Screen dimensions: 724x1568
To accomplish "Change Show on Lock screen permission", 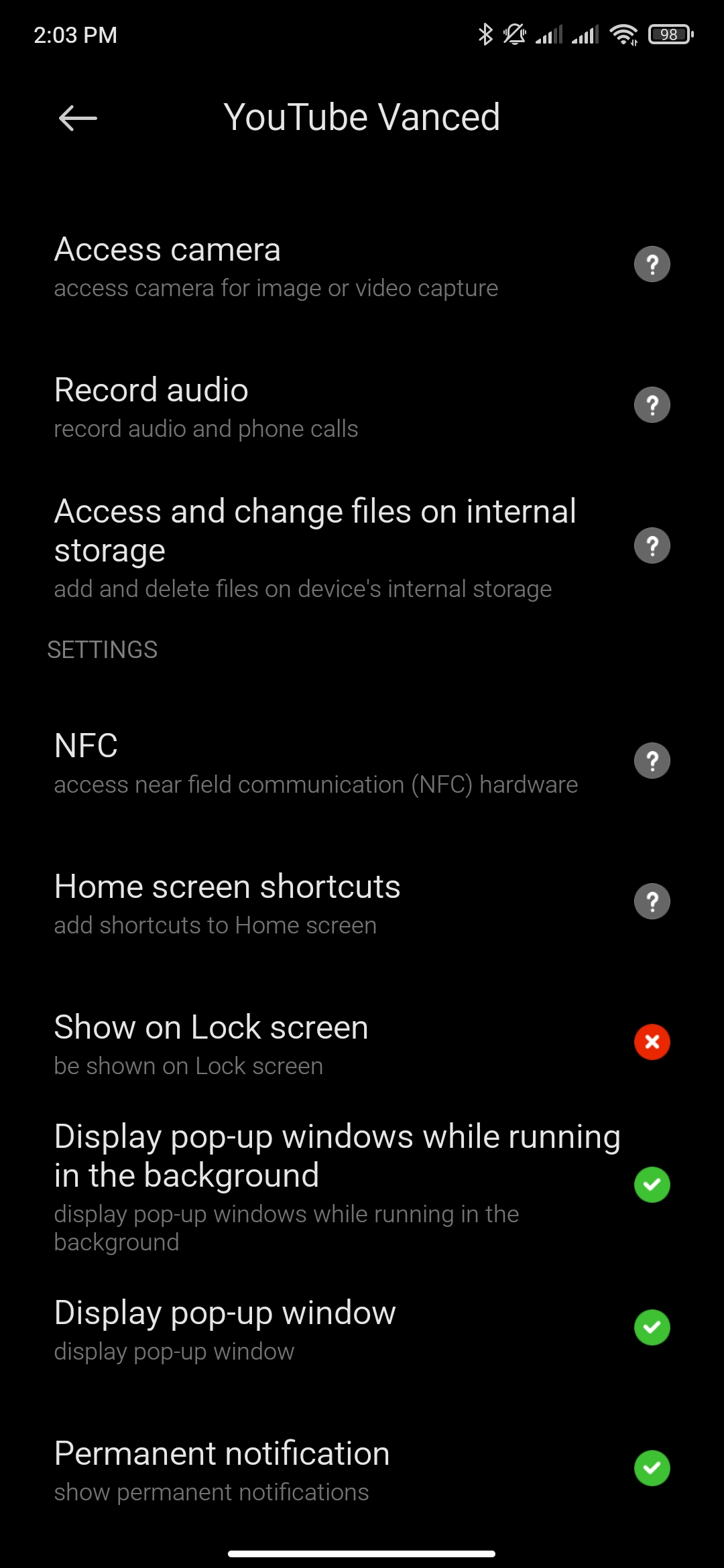I will (x=362, y=1043).
